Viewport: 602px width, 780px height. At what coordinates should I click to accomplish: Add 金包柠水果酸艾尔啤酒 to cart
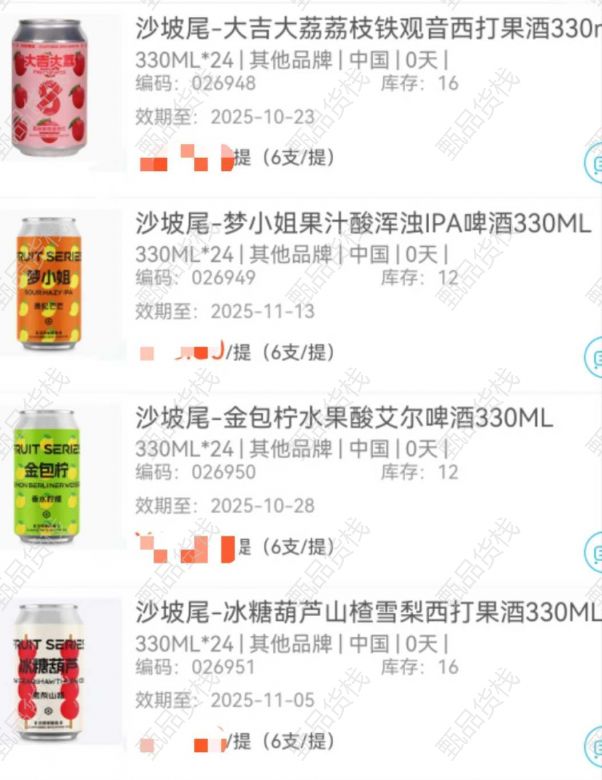[594, 552]
